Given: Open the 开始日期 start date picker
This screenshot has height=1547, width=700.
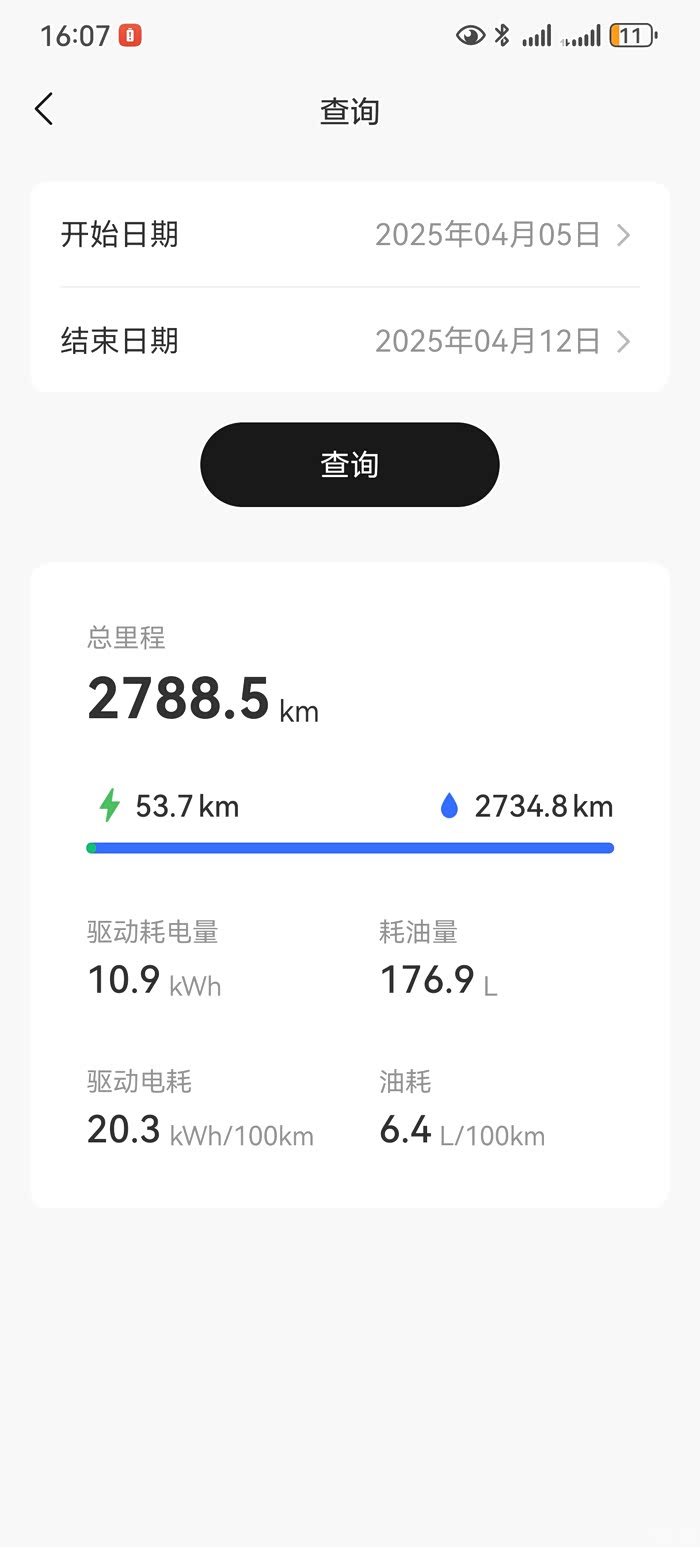Looking at the screenshot, I should pos(350,235).
